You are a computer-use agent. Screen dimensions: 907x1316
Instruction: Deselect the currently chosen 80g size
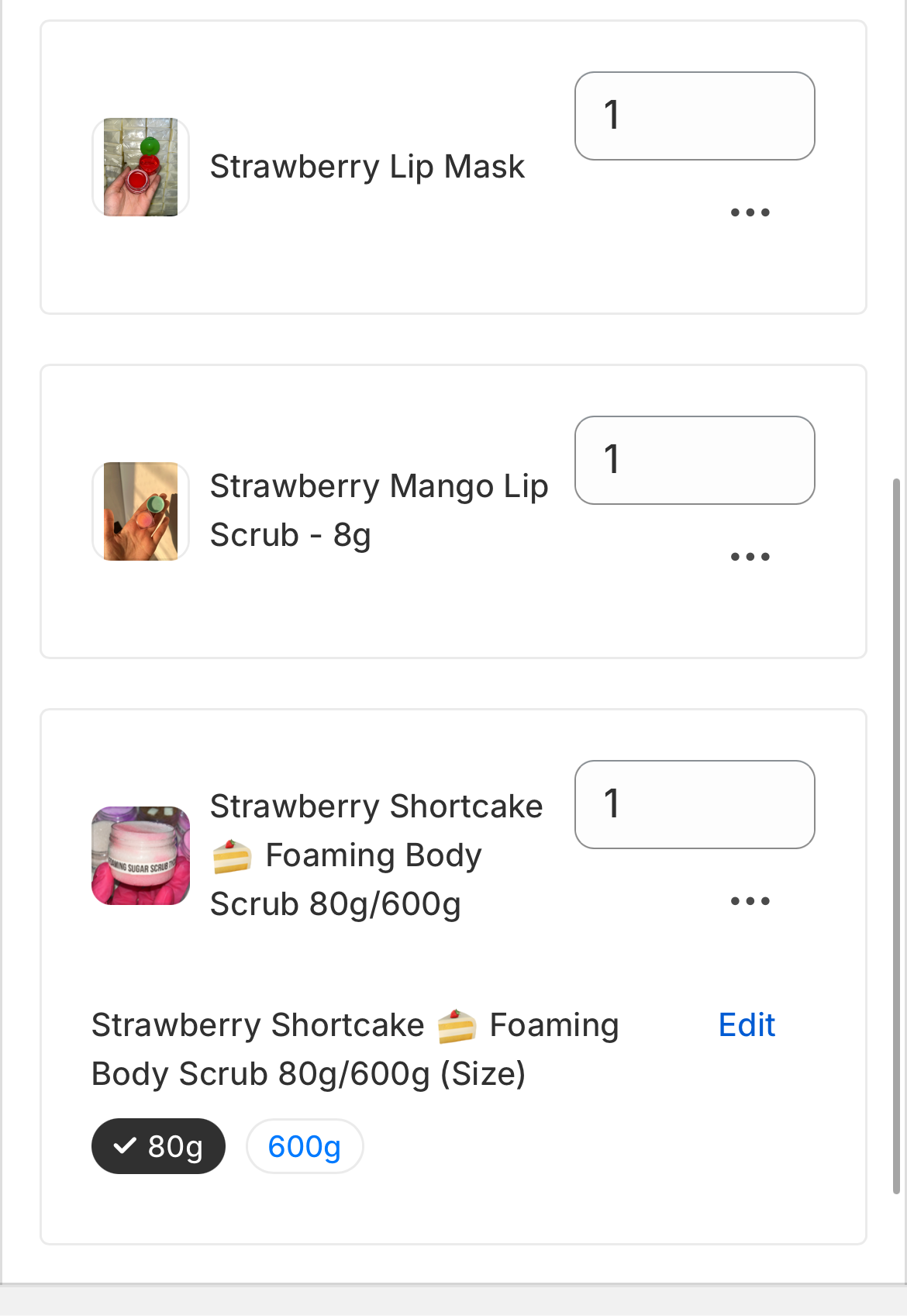click(x=158, y=1144)
